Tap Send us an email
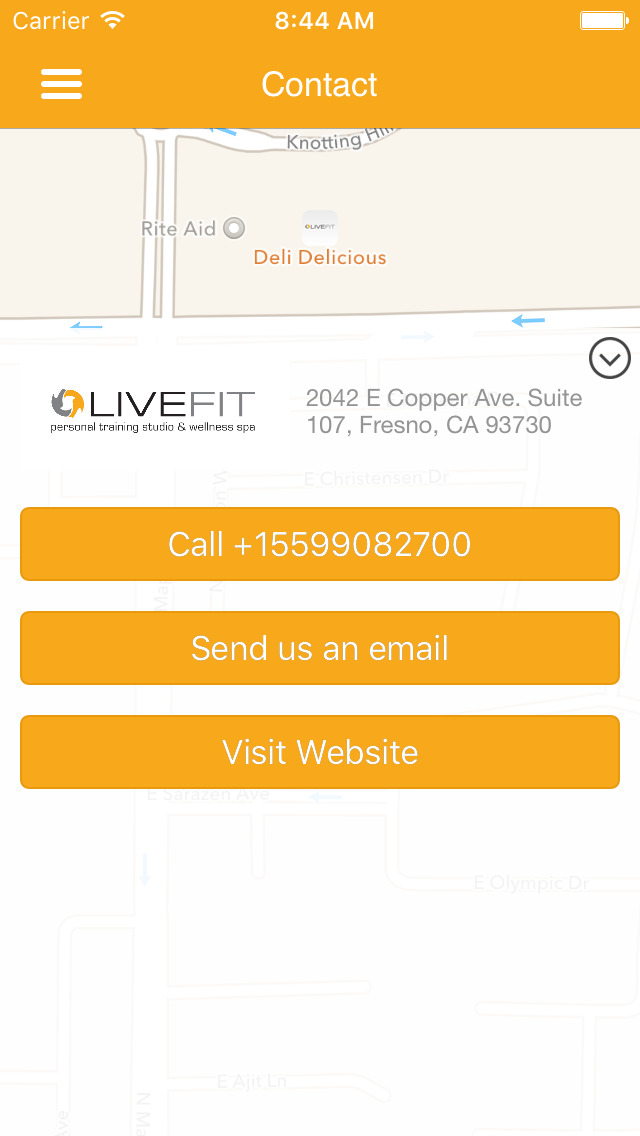Screen dimensions: 640x1136 (320, 648)
